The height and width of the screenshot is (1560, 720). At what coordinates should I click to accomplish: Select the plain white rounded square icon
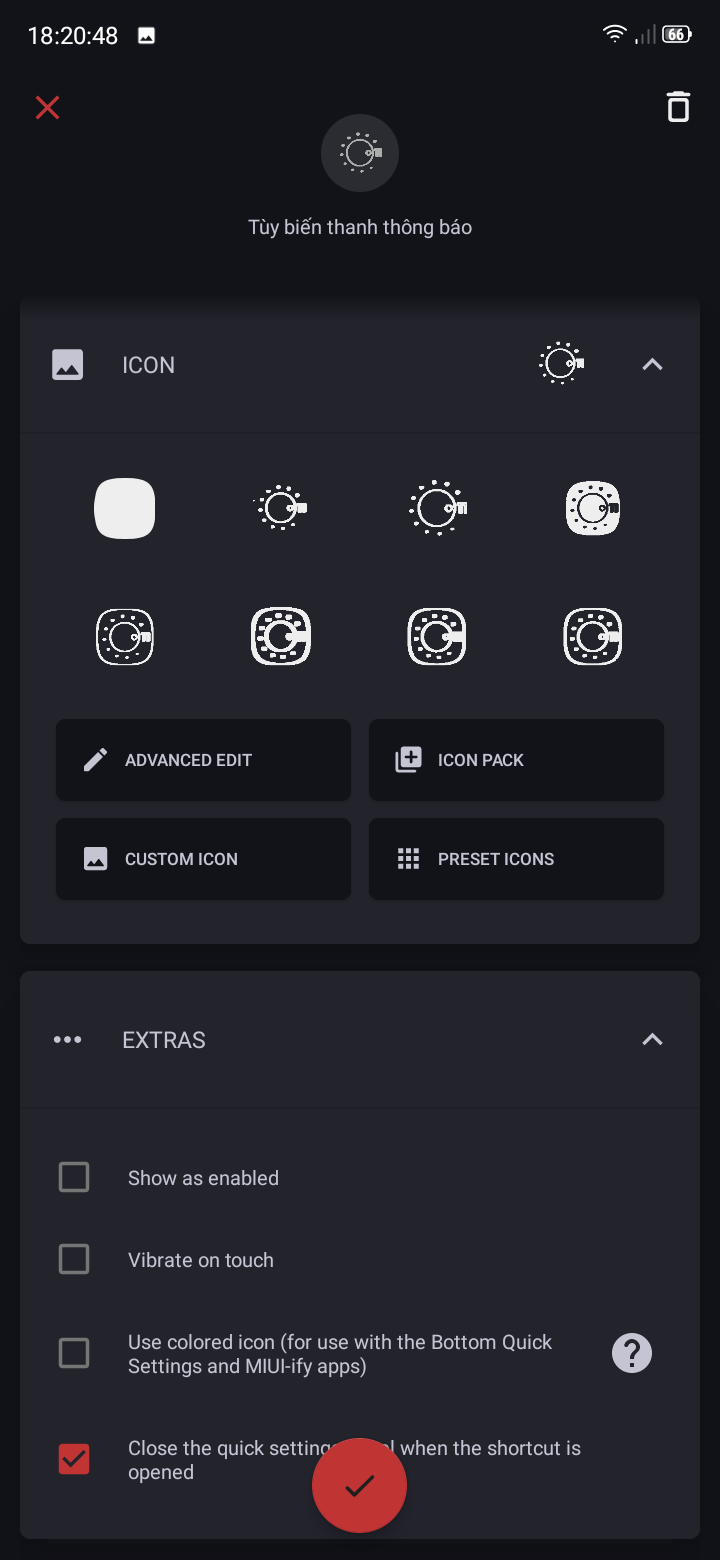tap(125, 508)
